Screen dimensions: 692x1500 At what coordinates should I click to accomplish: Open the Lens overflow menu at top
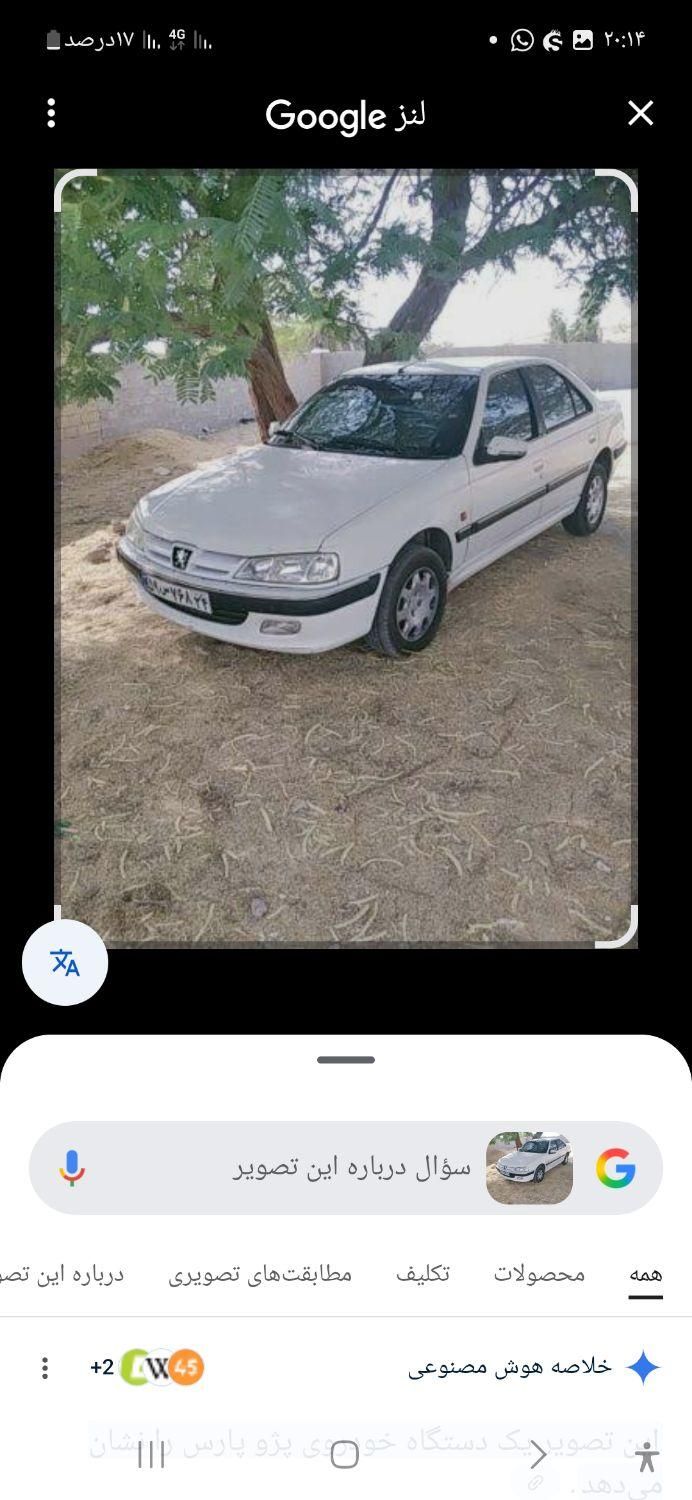[x=51, y=114]
